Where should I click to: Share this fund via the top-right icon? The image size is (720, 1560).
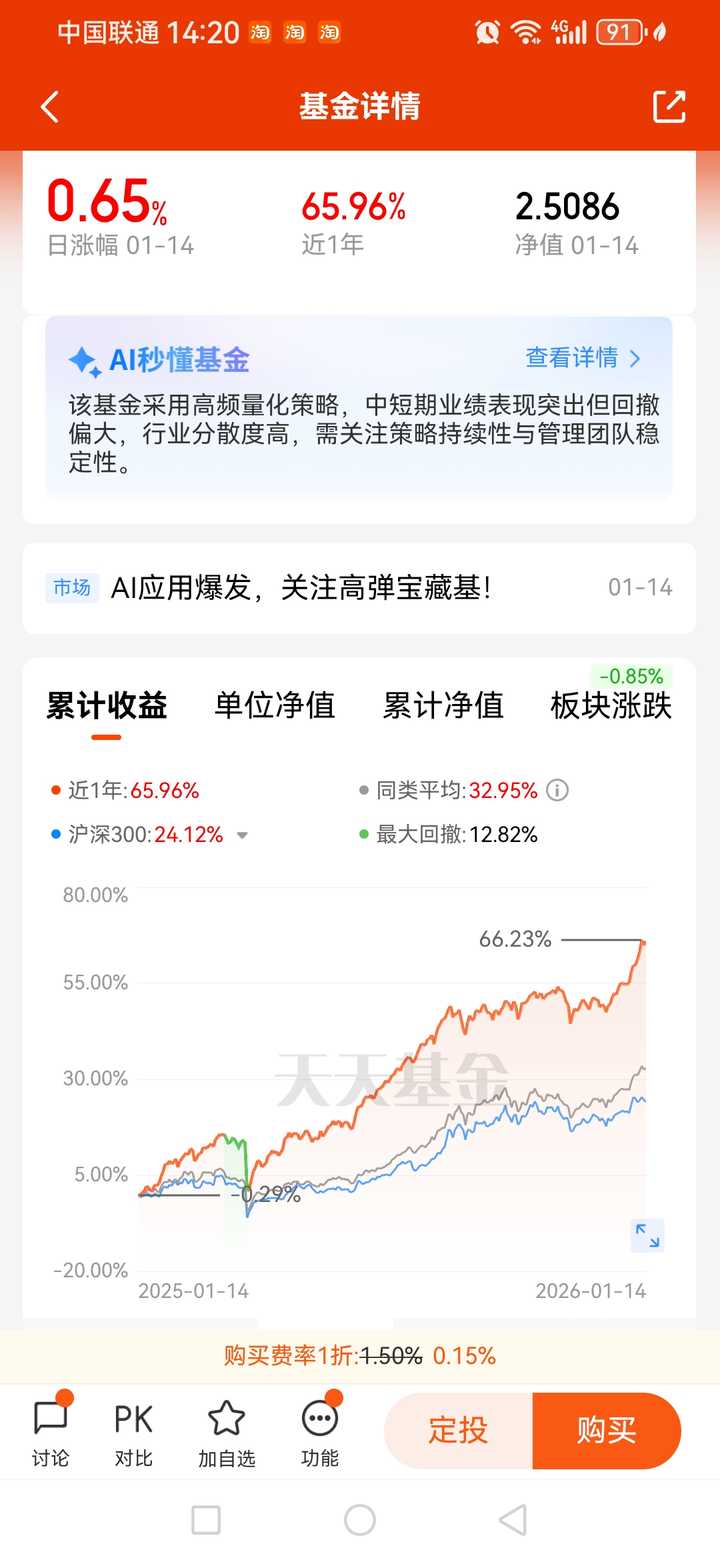click(669, 106)
